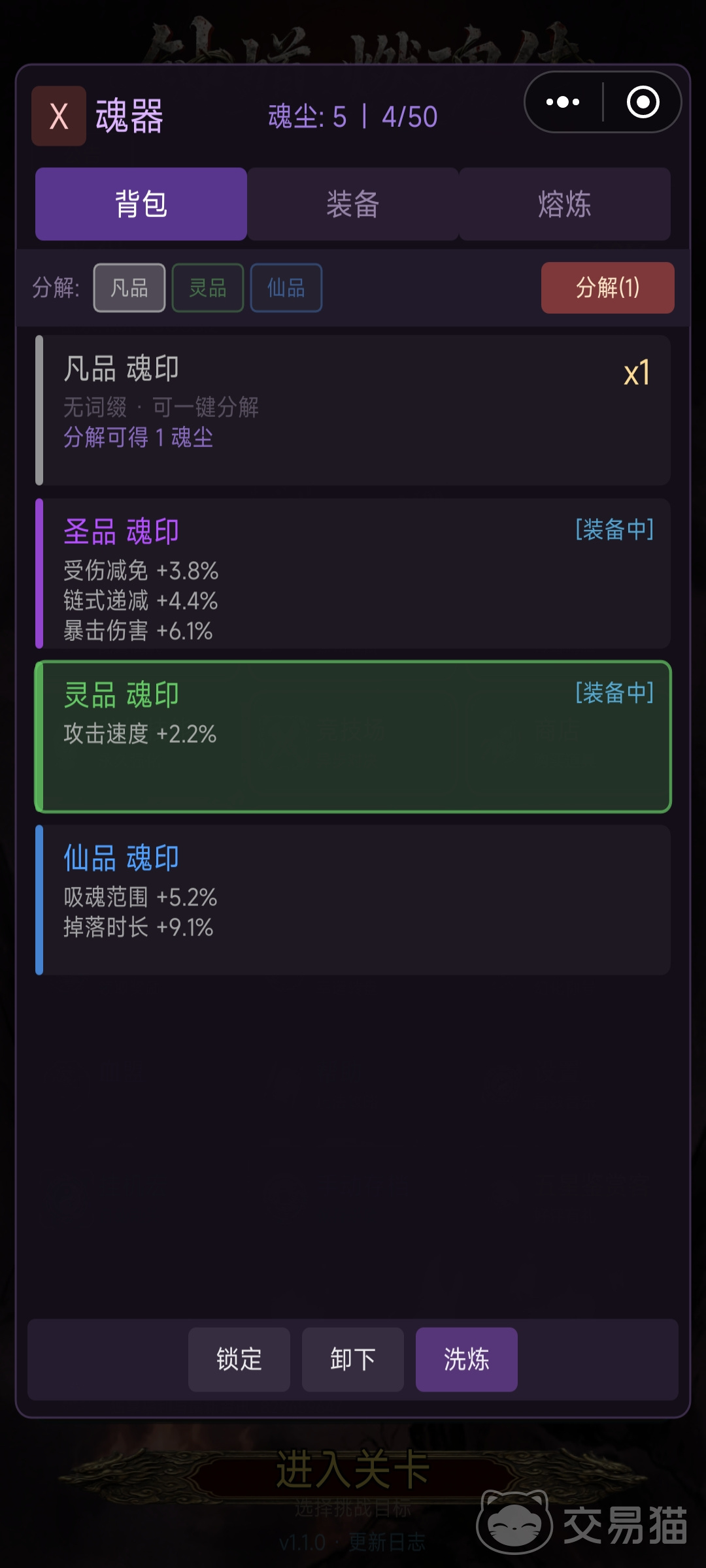Select the 圣品 魂印 item
706x1568 pixels.
click(x=353, y=574)
